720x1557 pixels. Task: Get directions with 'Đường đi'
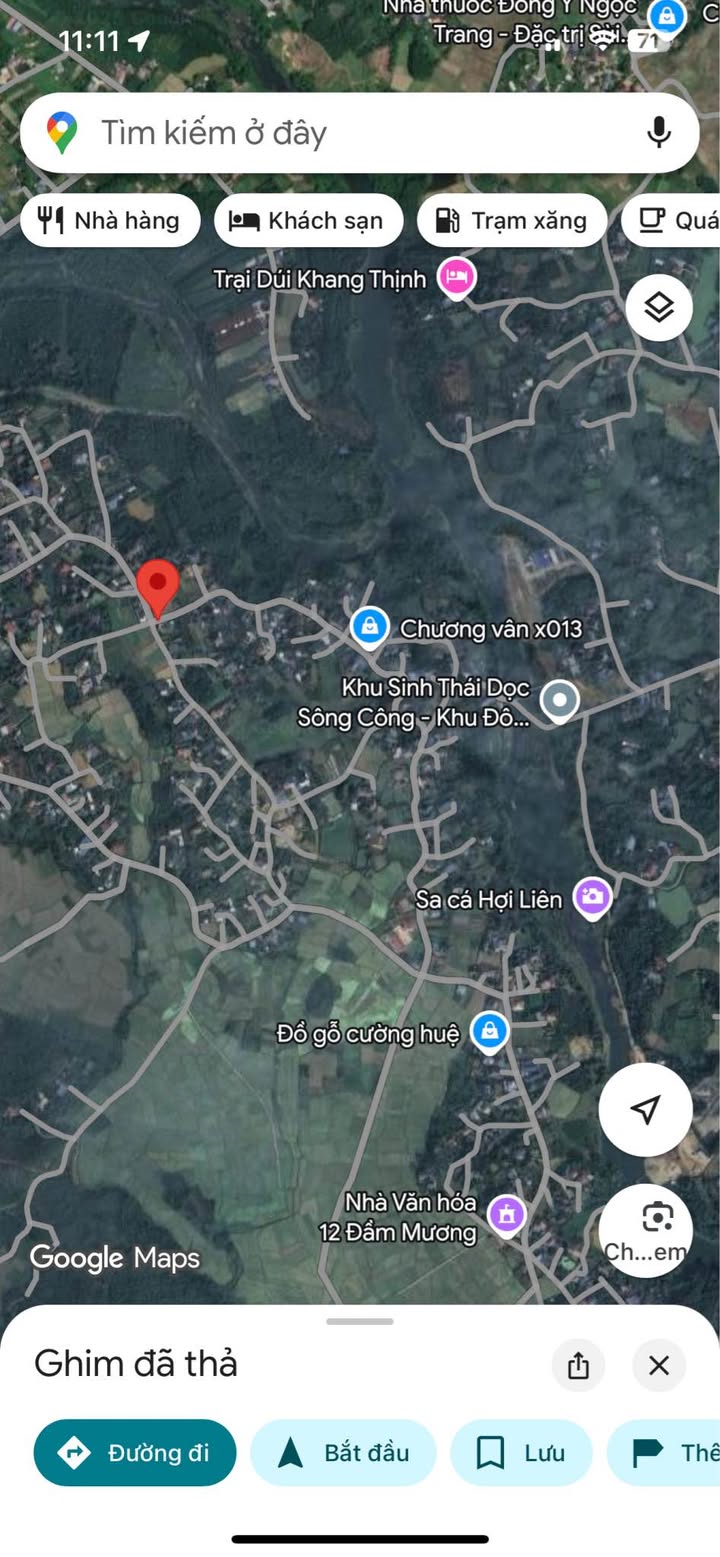pyautogui.click(x=135, y=1452)
